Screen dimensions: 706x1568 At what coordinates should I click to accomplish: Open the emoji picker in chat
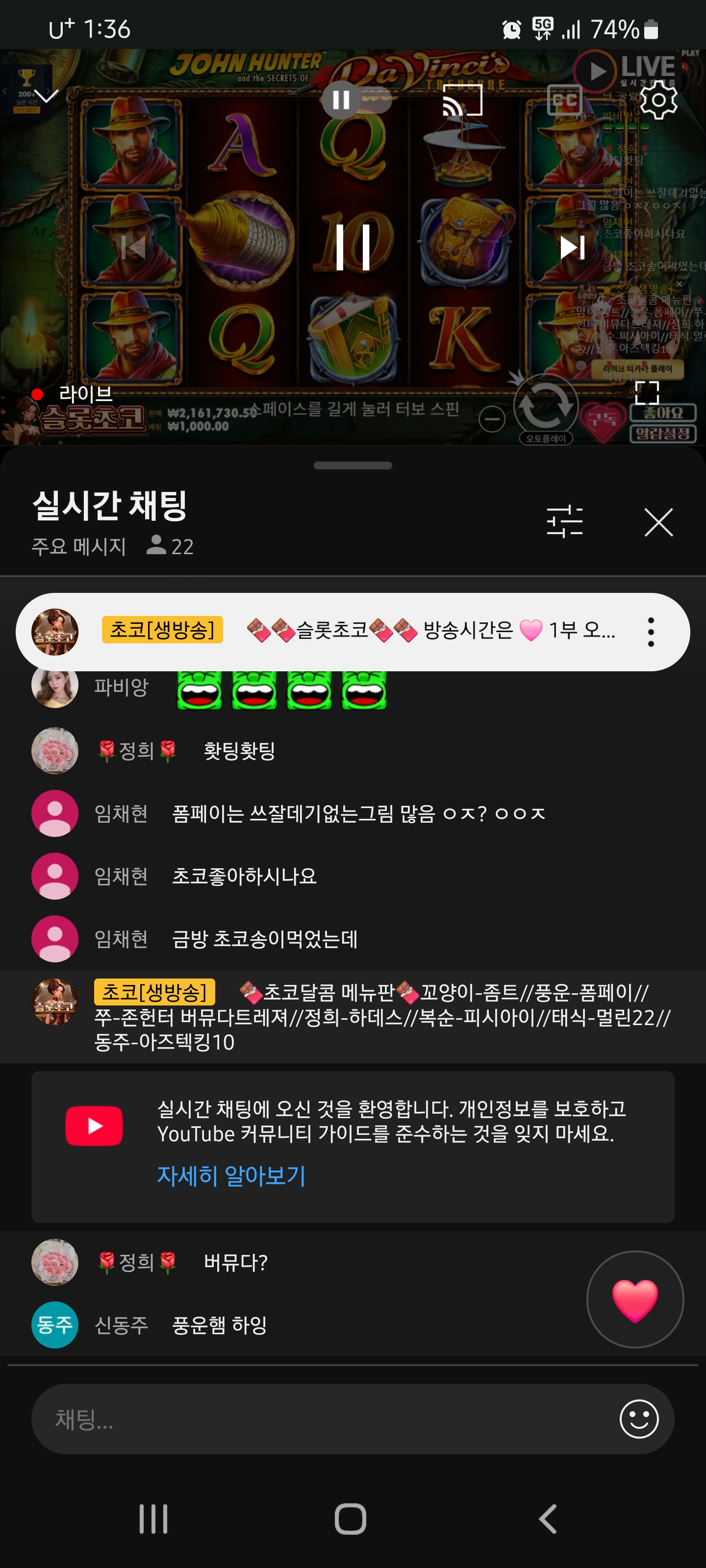click(638, 1419)
